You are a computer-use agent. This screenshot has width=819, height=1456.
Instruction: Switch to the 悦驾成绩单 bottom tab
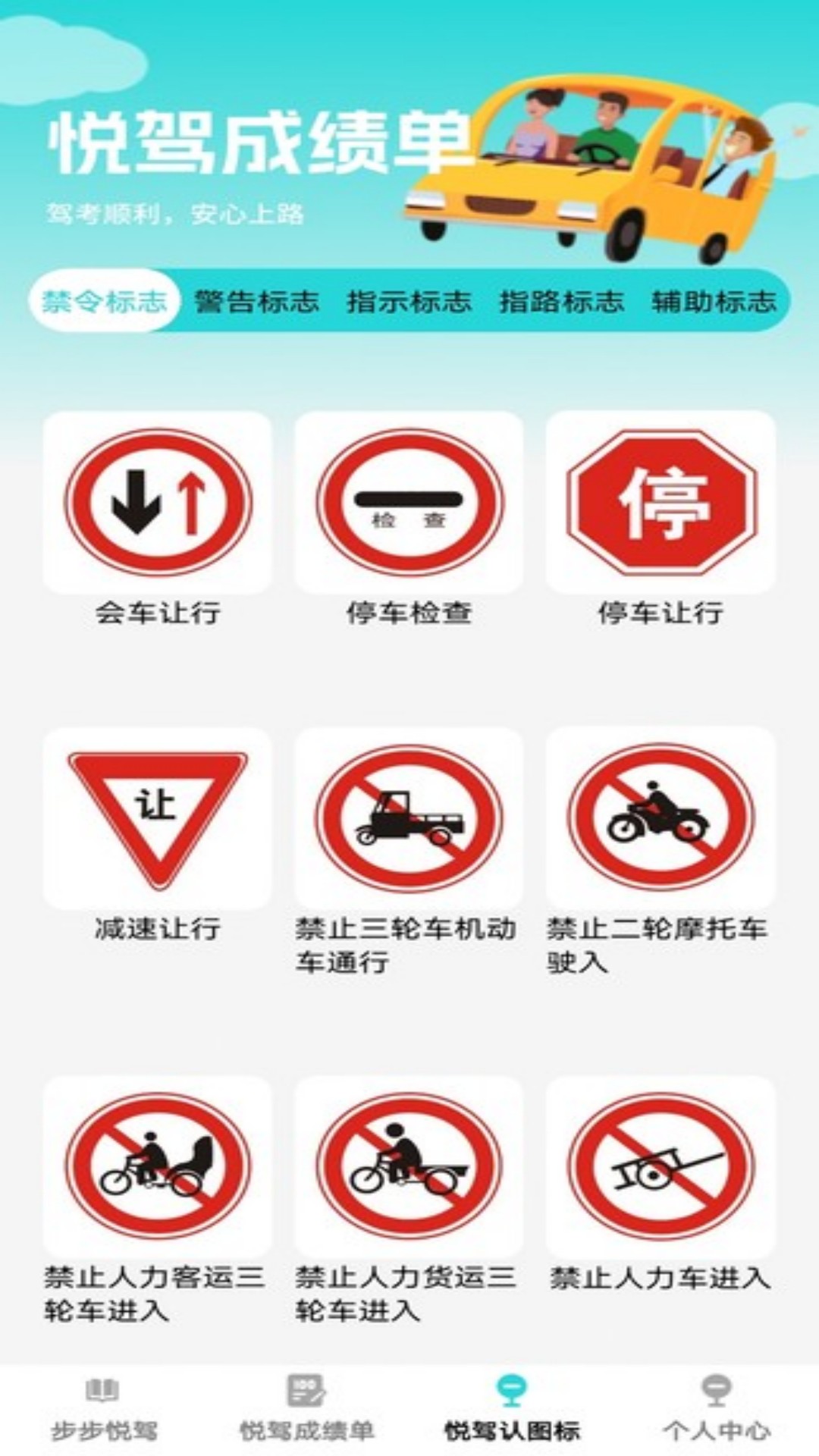click(307, 1409)
